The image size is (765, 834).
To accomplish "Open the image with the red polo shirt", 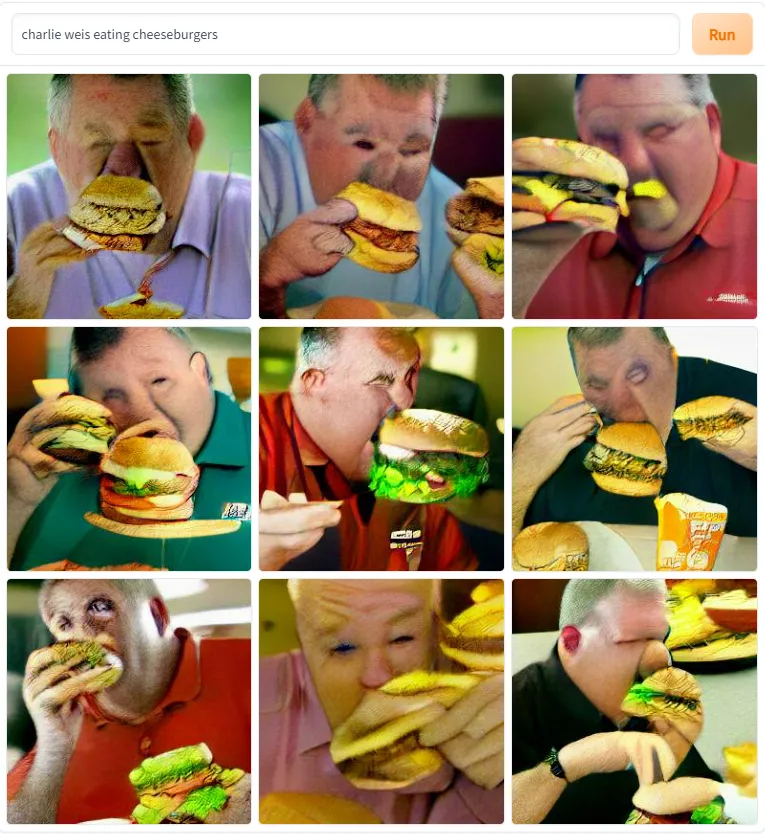I will click(x=634, y=196).
